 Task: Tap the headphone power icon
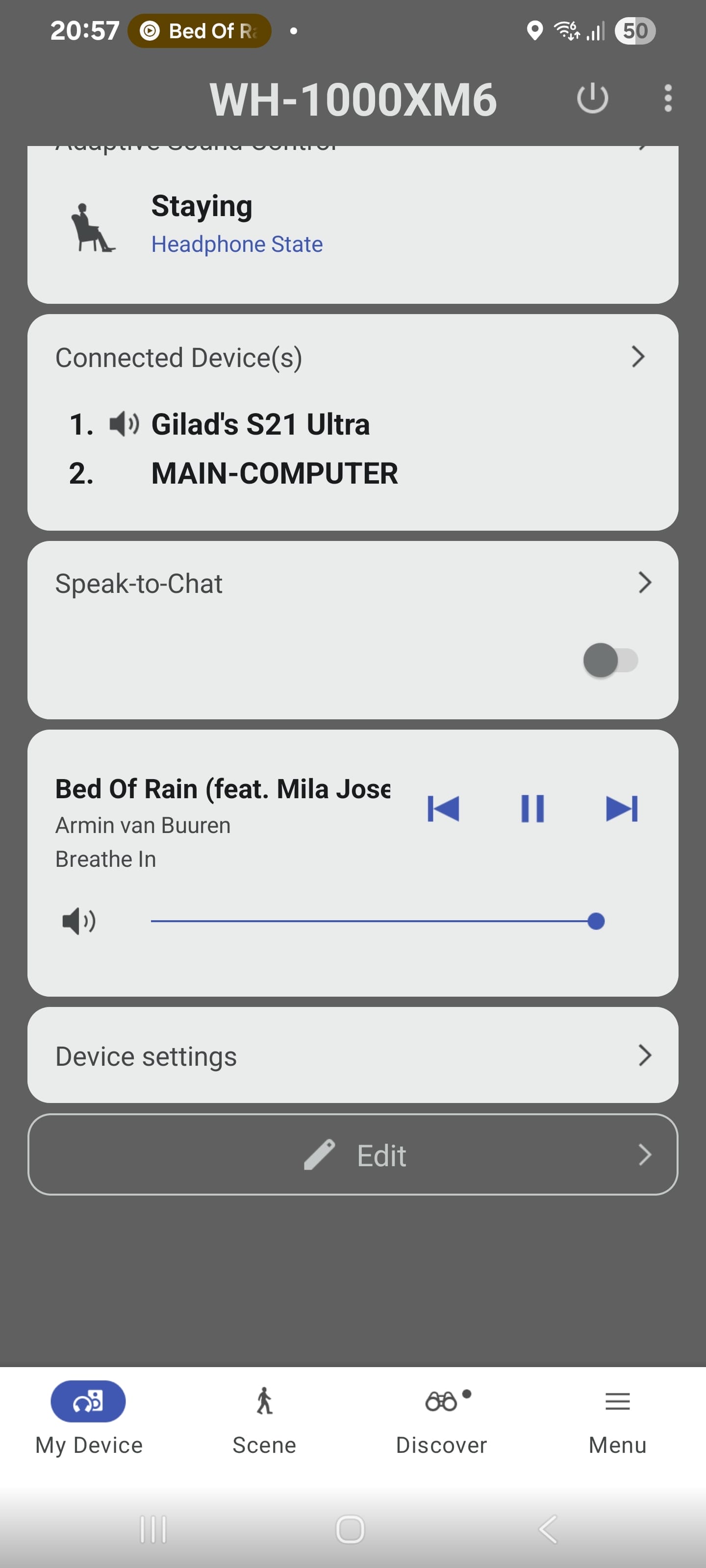[592, 98]
